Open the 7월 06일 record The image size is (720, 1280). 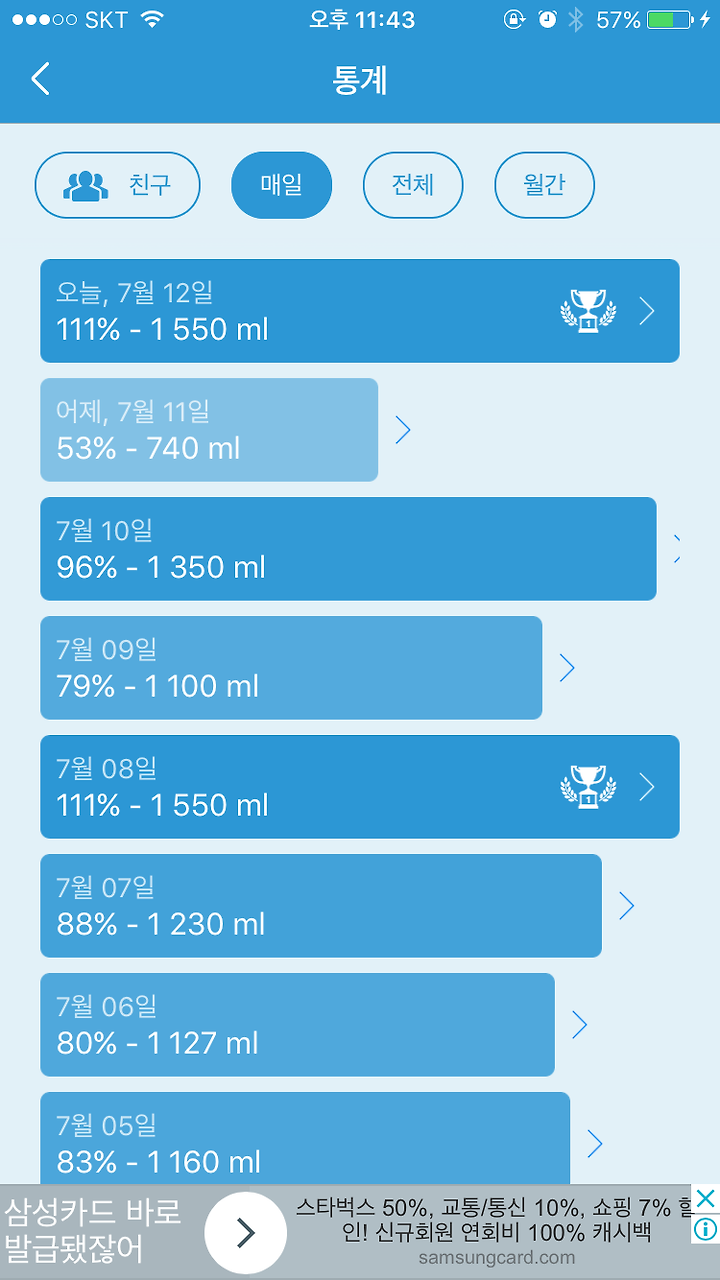pyautogui.click(x=297, y=1025)
